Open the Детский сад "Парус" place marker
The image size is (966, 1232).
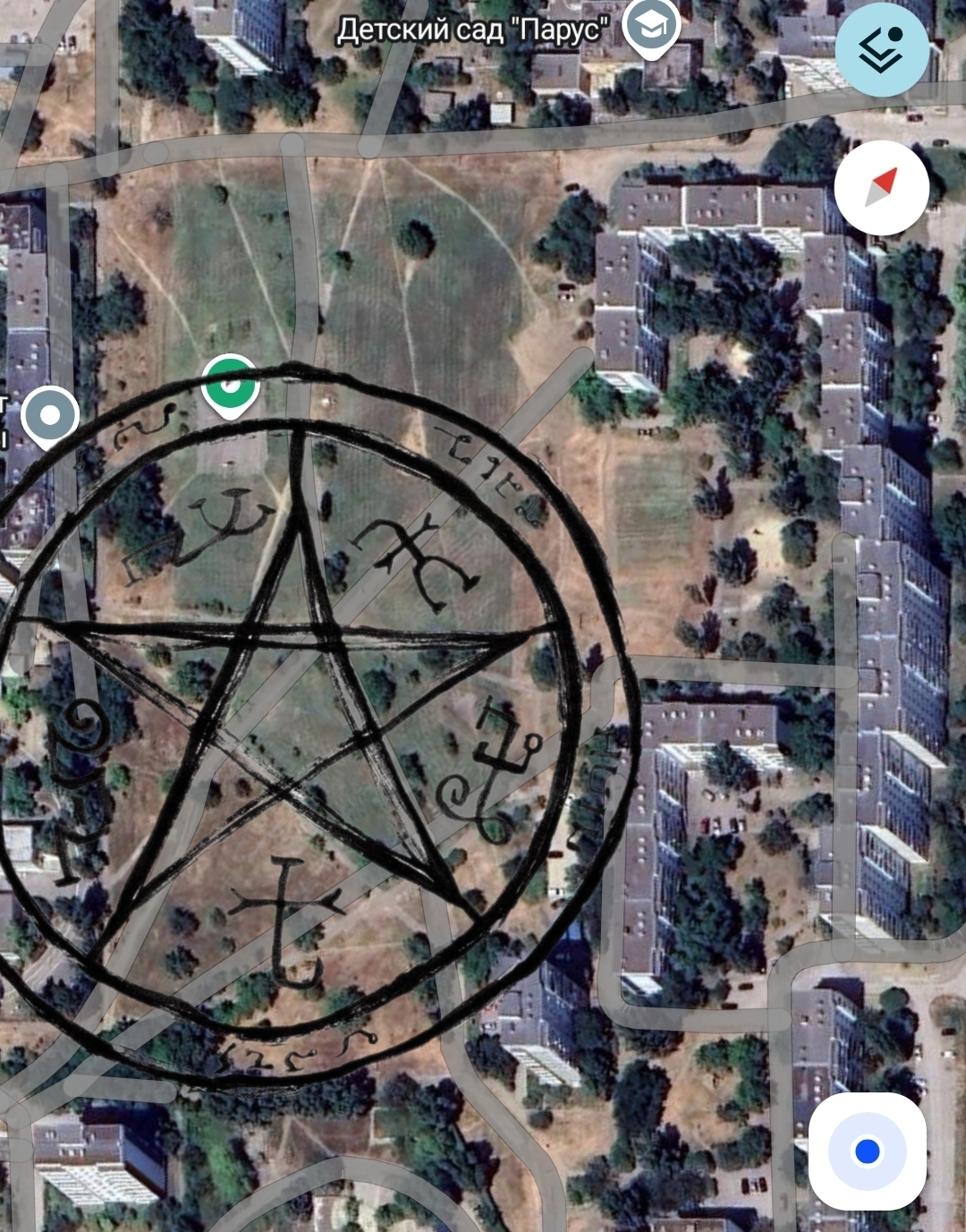[x=651, y=27]
